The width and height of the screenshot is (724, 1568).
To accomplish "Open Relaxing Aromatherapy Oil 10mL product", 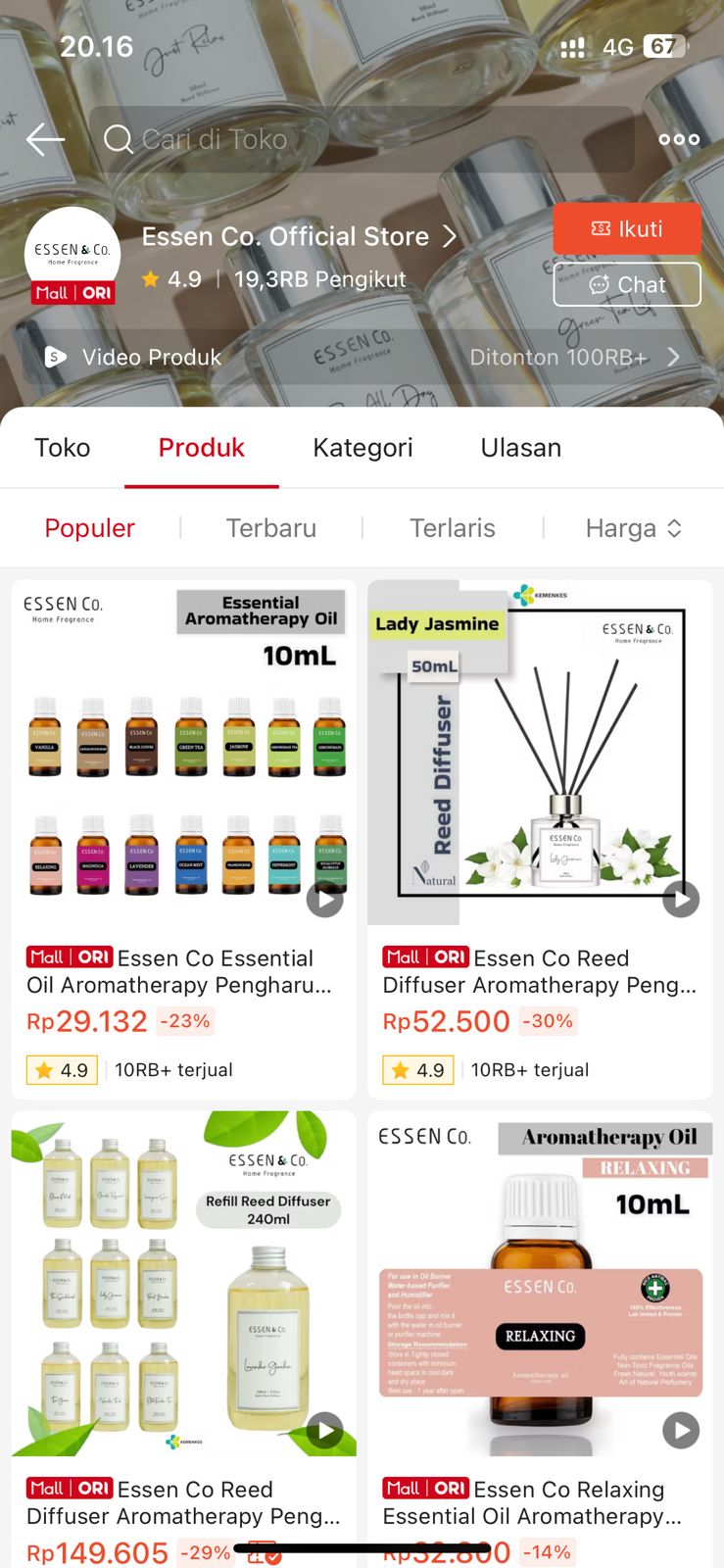I will point(540,1284).
